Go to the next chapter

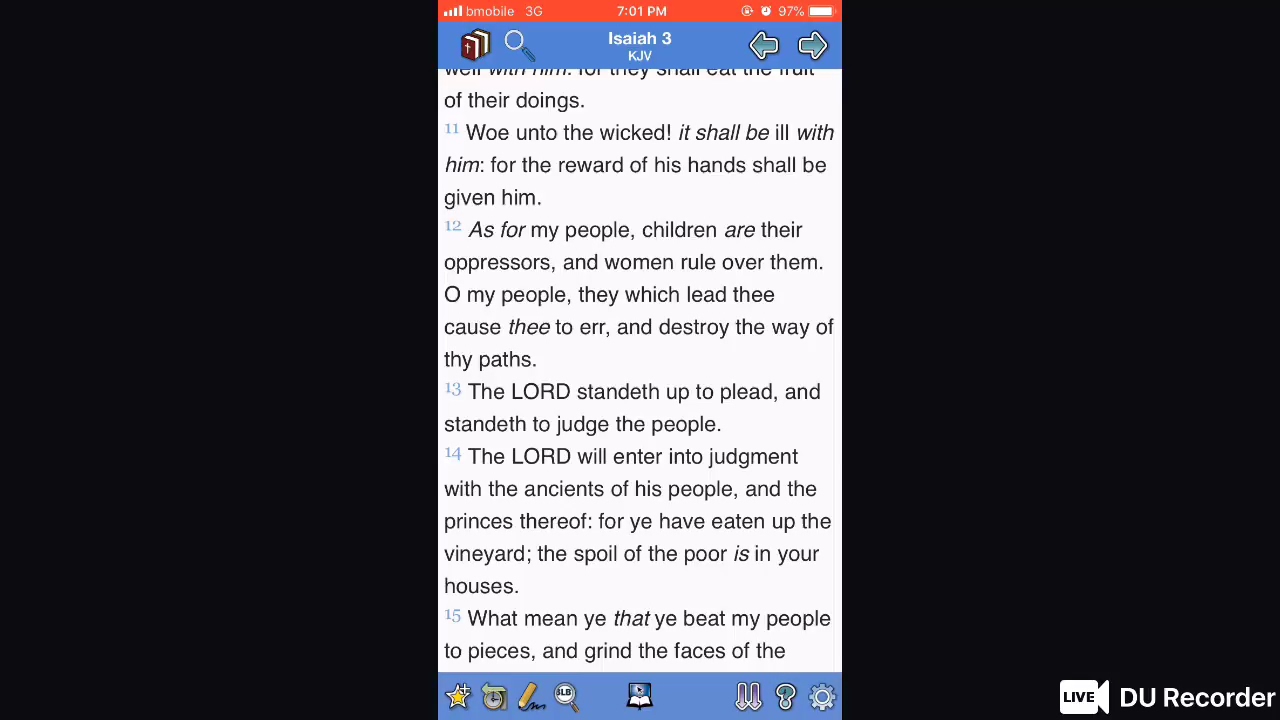pos(812,46)
